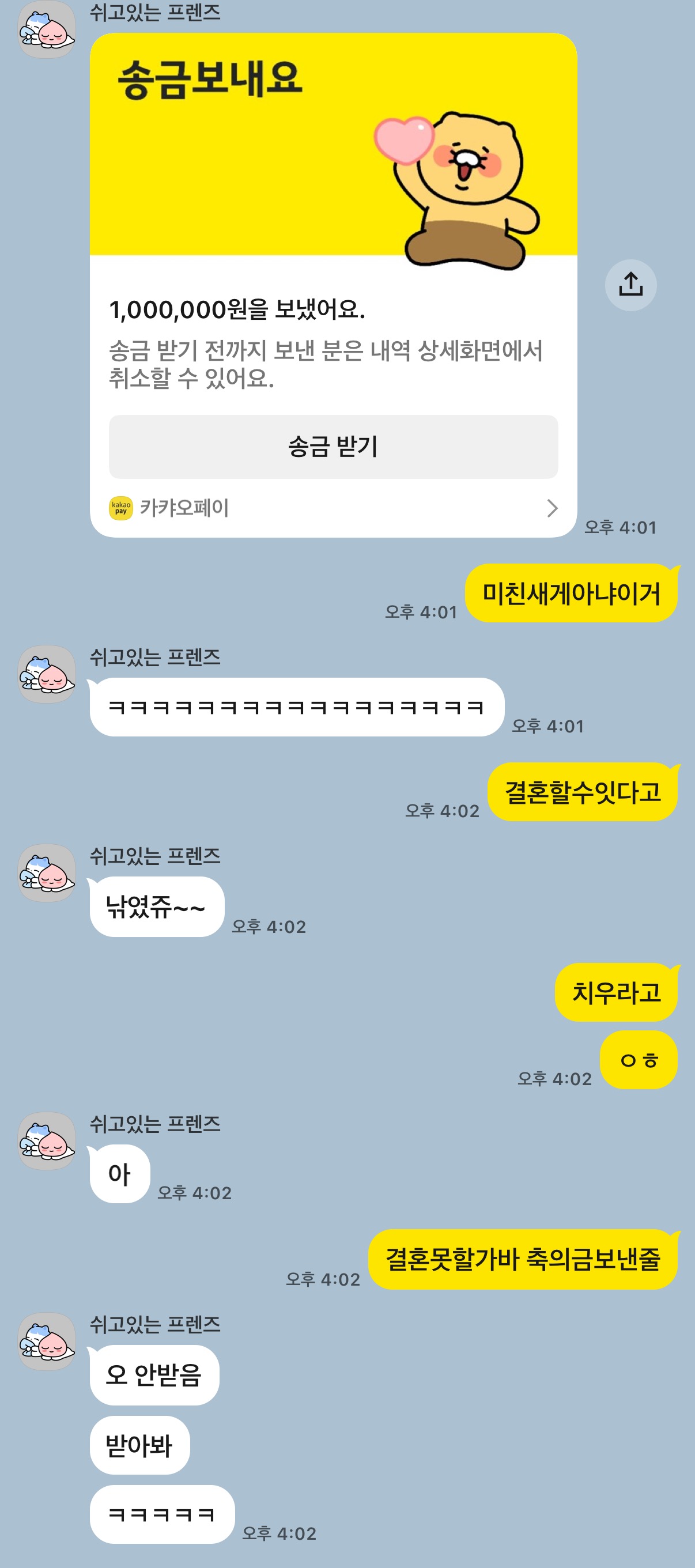Tap the 송금 받기 button
This screenshot has width=695, height=1568.
click(x=333, y=447)
